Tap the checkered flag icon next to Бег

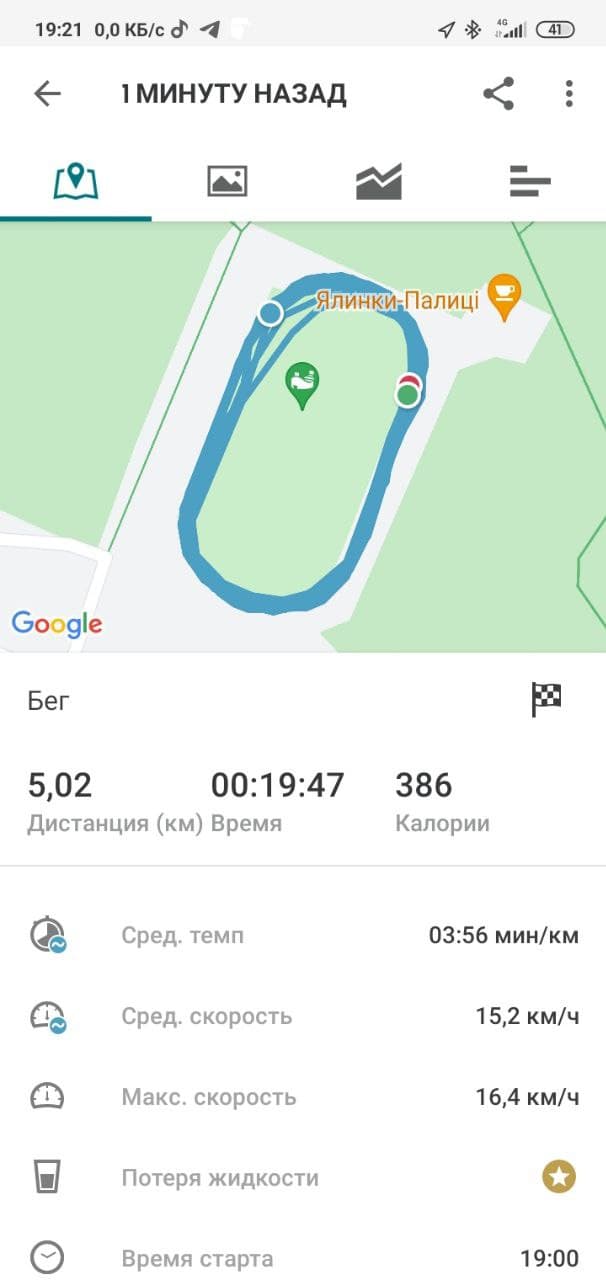pyautogui.click(x=546, y=700)
